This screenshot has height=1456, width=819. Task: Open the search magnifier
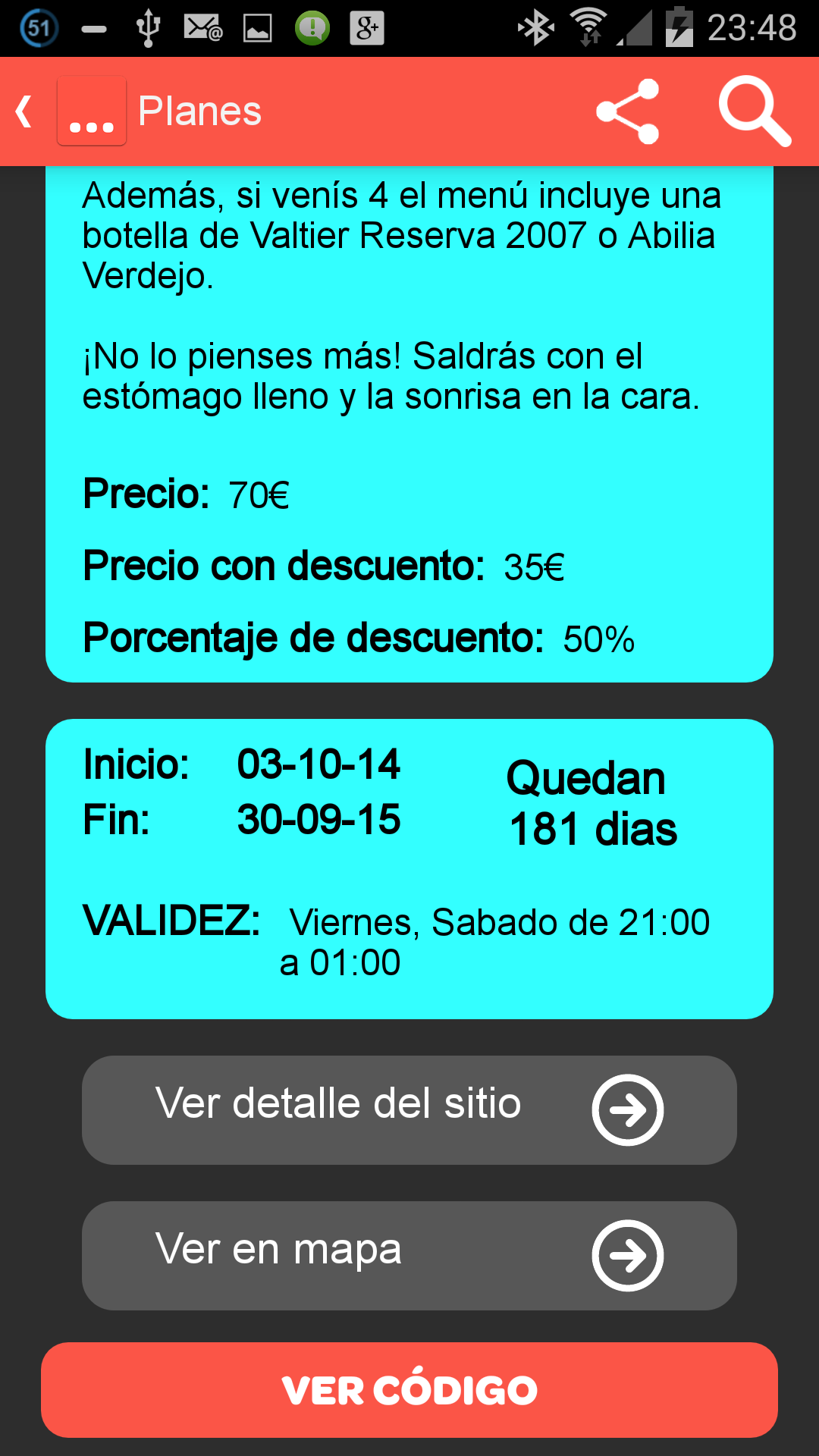[x=754, y=111]
